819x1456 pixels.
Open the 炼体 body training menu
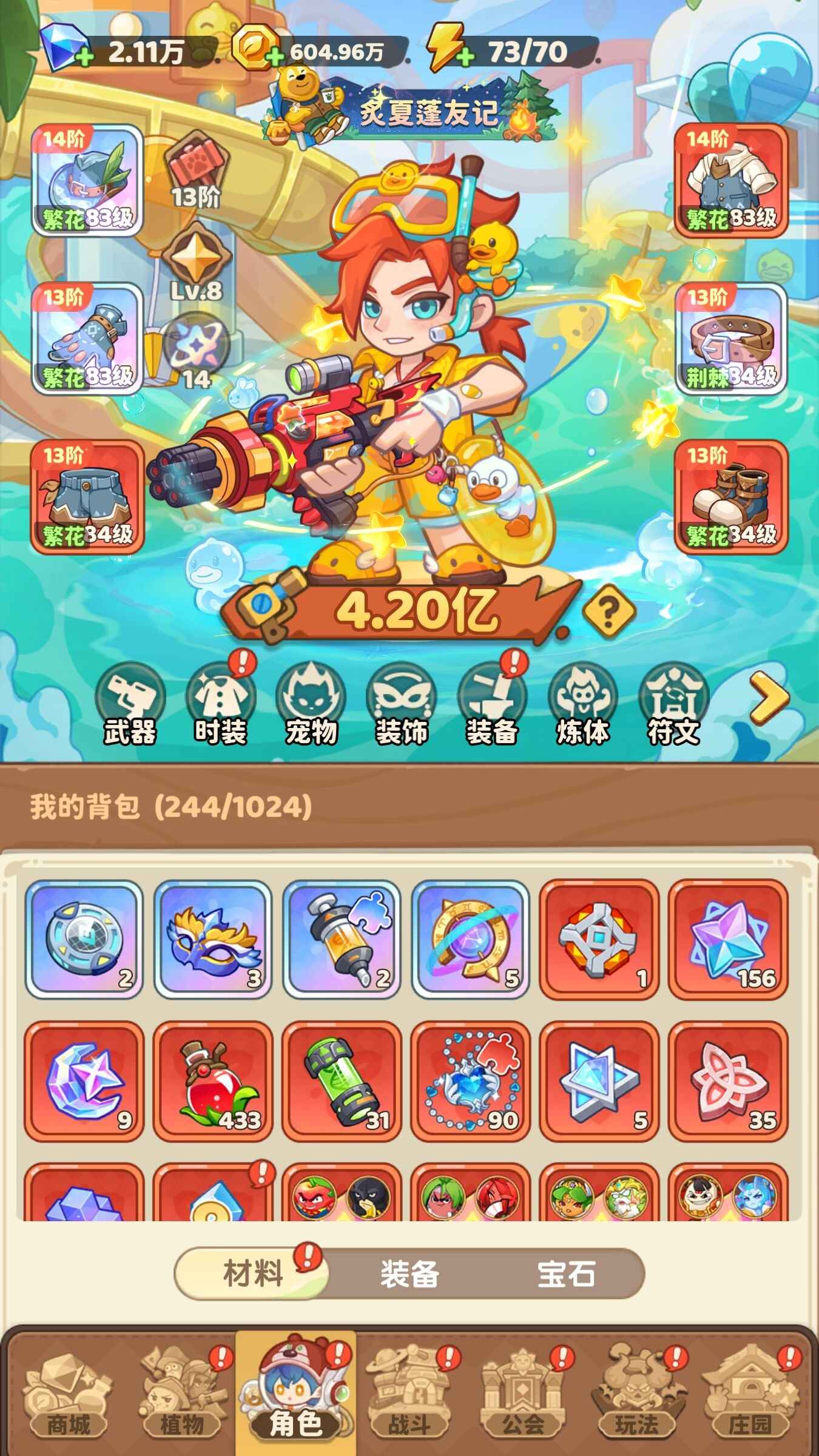(582, 704)
